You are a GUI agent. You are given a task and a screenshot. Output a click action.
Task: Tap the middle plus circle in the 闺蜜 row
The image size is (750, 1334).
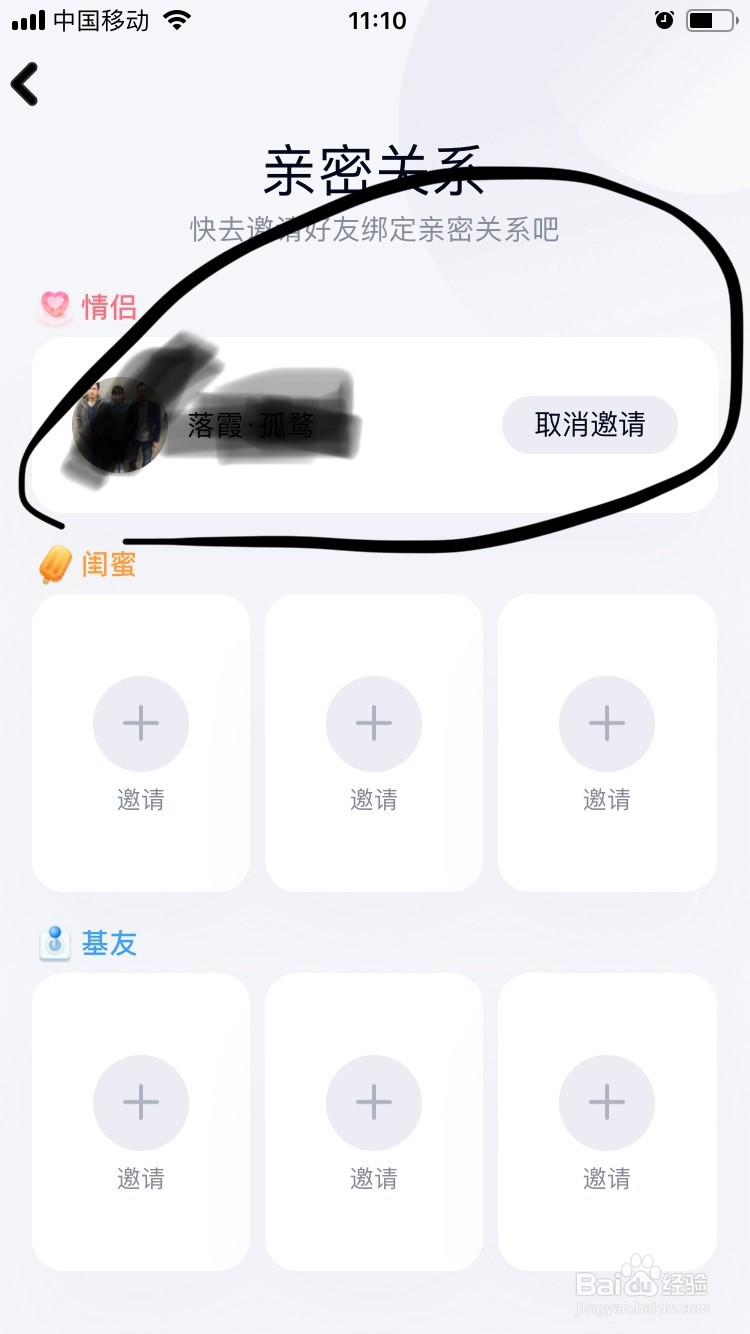point(373,723)
